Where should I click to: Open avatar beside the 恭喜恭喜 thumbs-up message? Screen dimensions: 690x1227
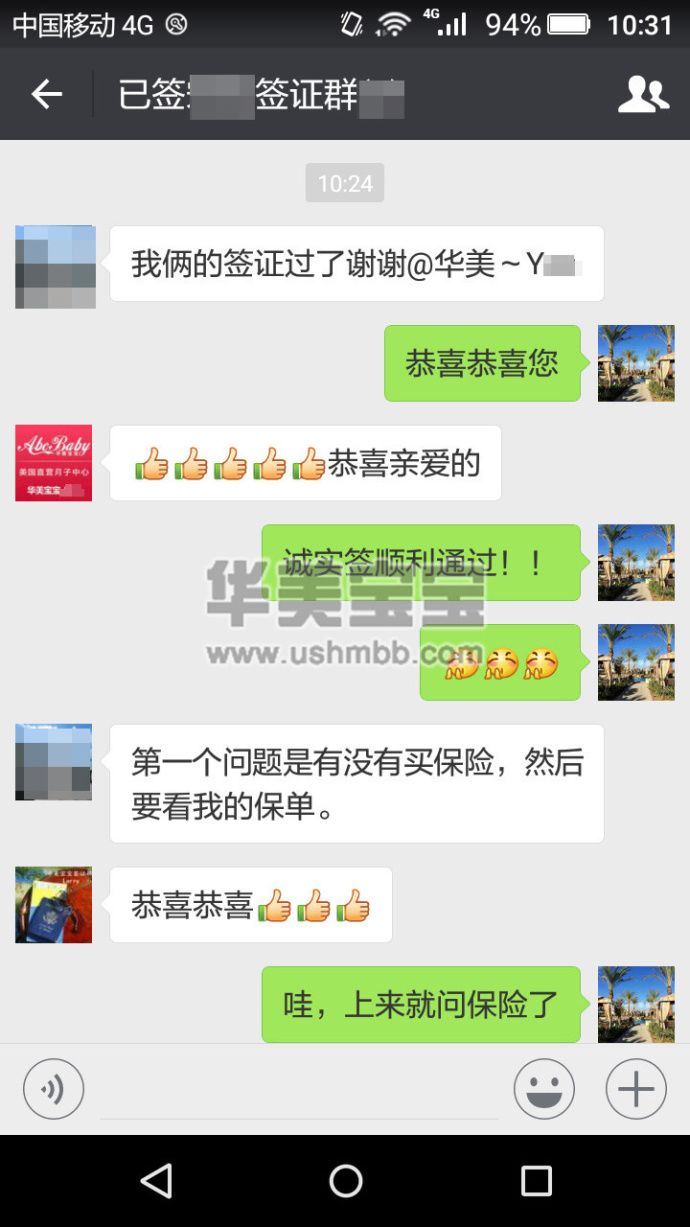point(54,905)
